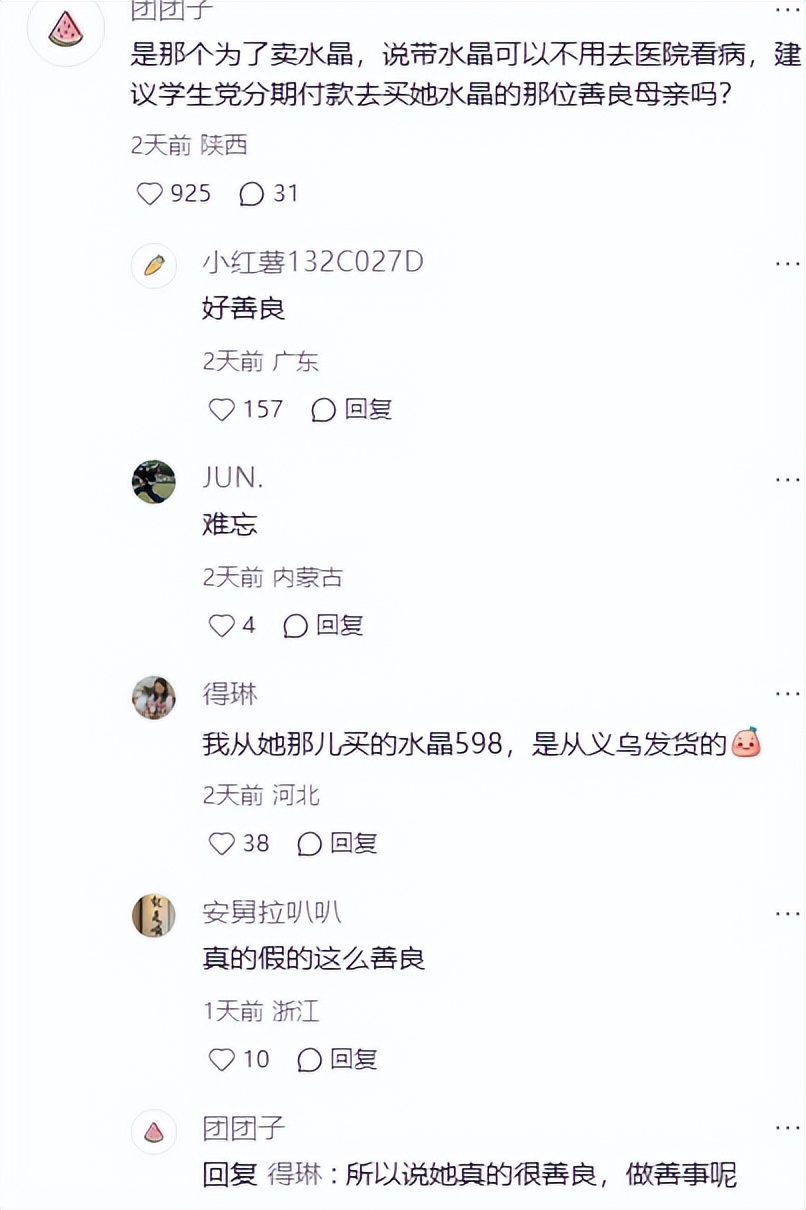
Task: Like 安舅拉叭叭's comment
Action: click(221, 1059)
